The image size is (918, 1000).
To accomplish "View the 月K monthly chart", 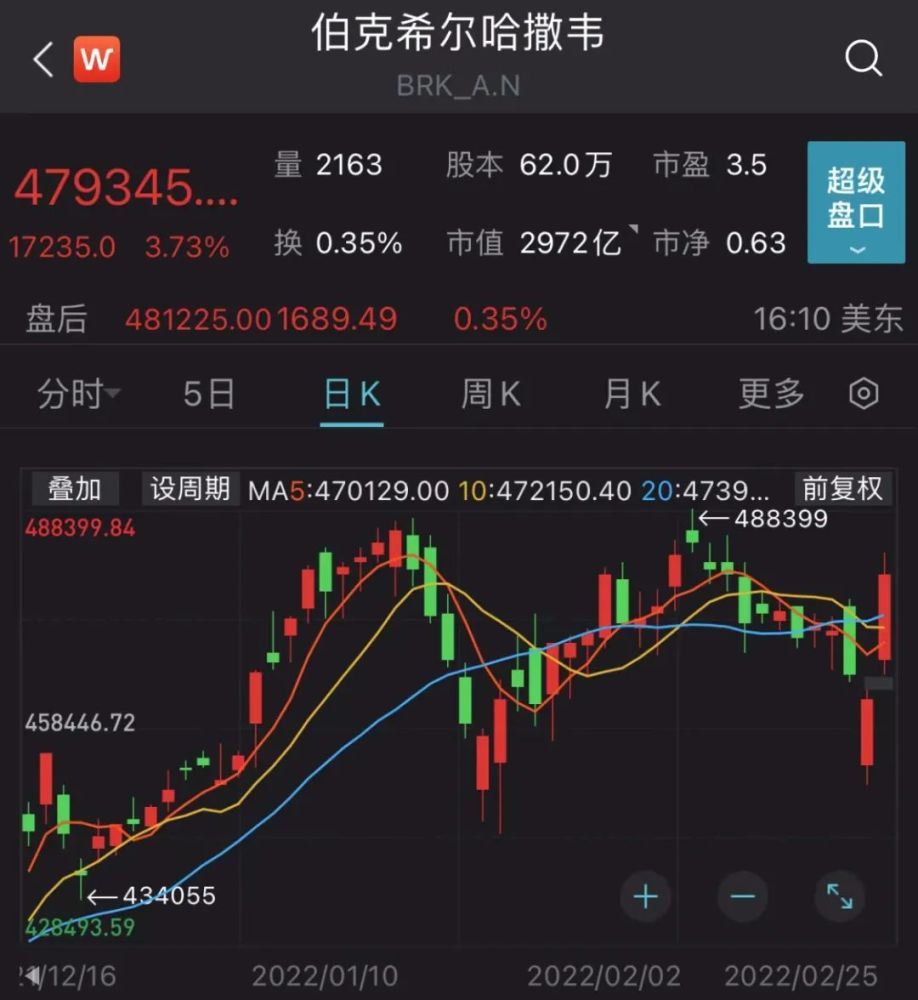I will (x=632, y=395).
